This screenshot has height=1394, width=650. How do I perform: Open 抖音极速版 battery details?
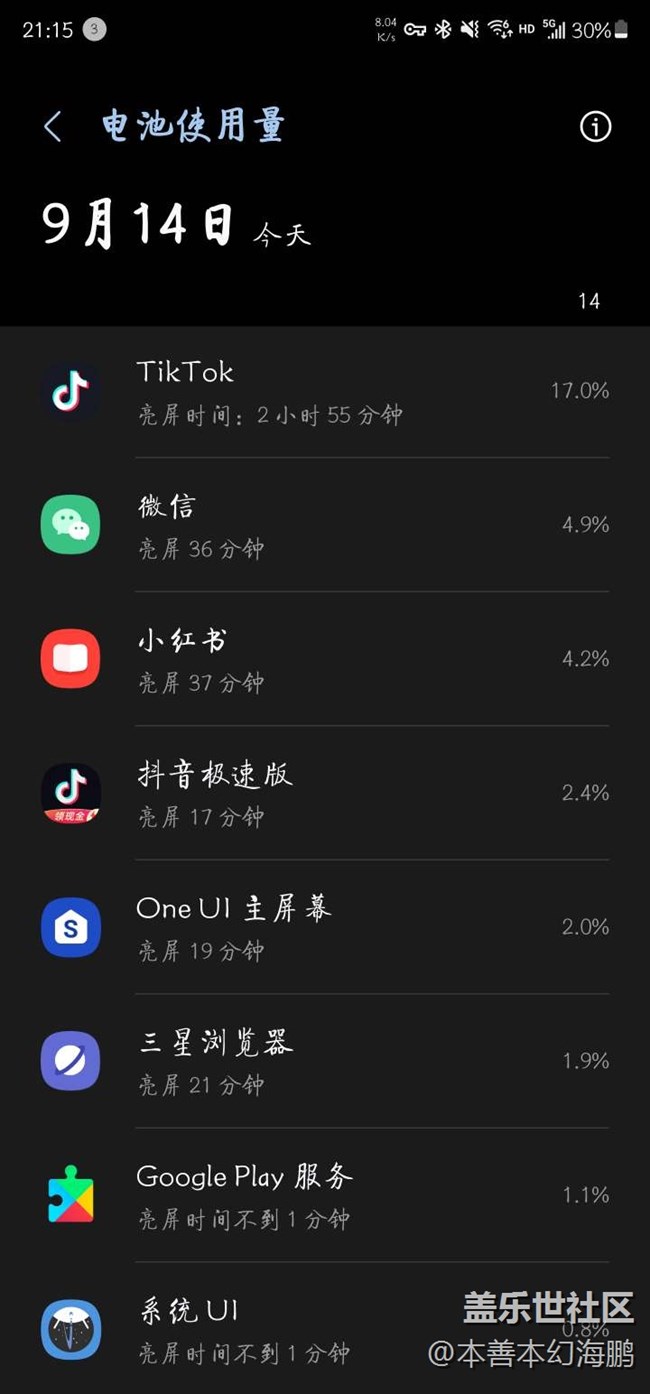click(x=325, y=793)
